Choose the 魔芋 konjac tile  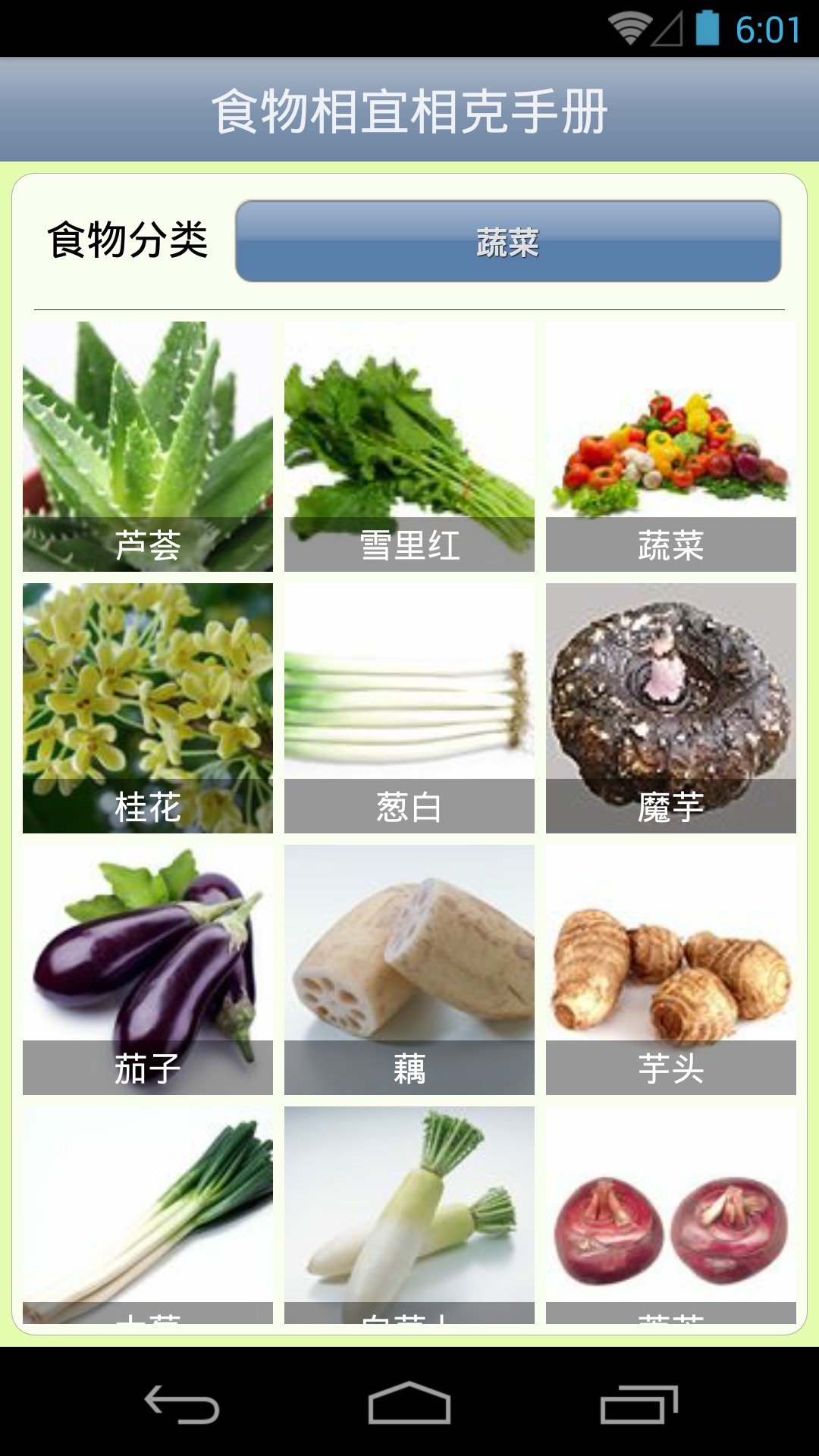point(671,708)
